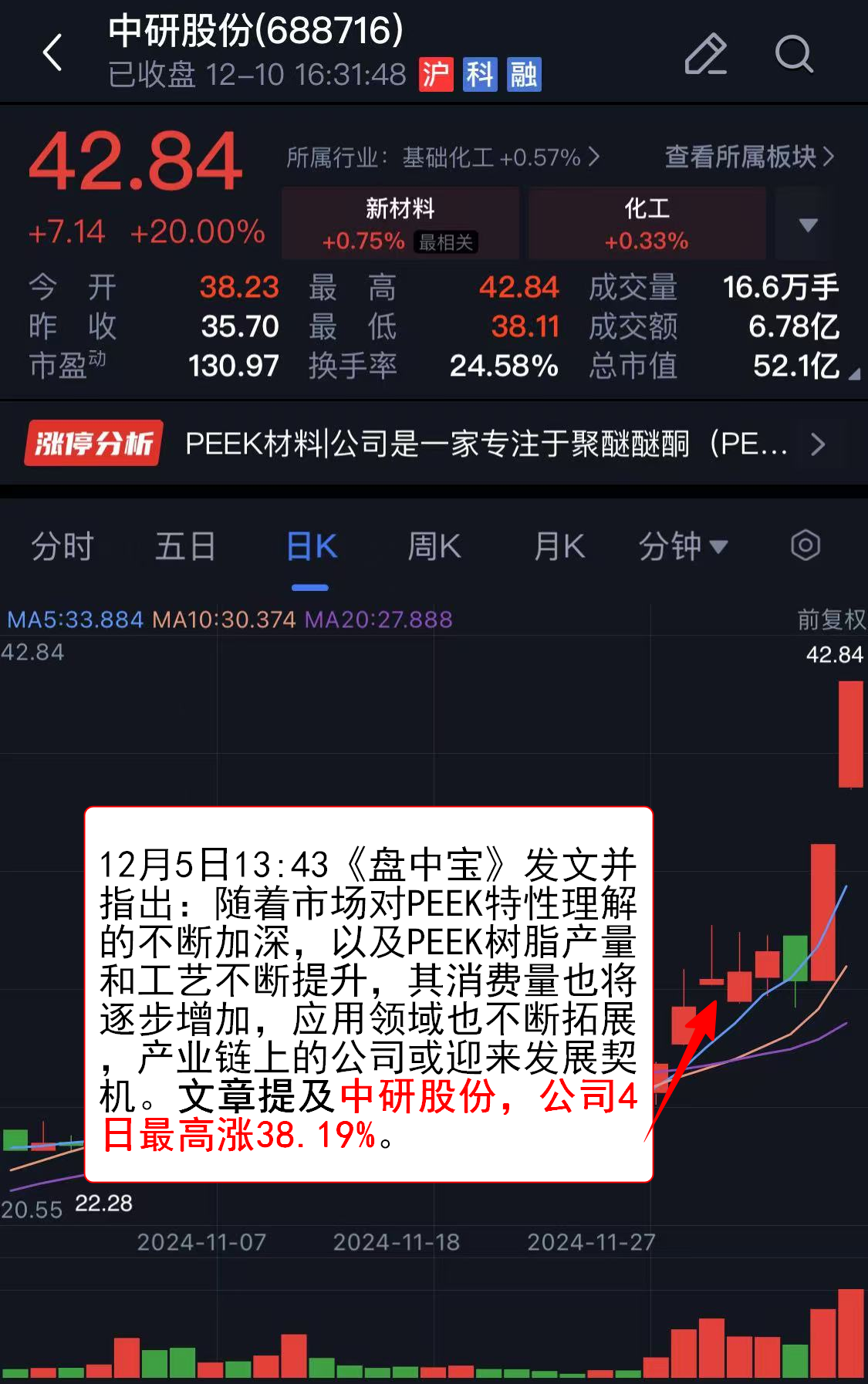
Task: Select the 新材料 sector chip
Action: click(x=400, y=223)
